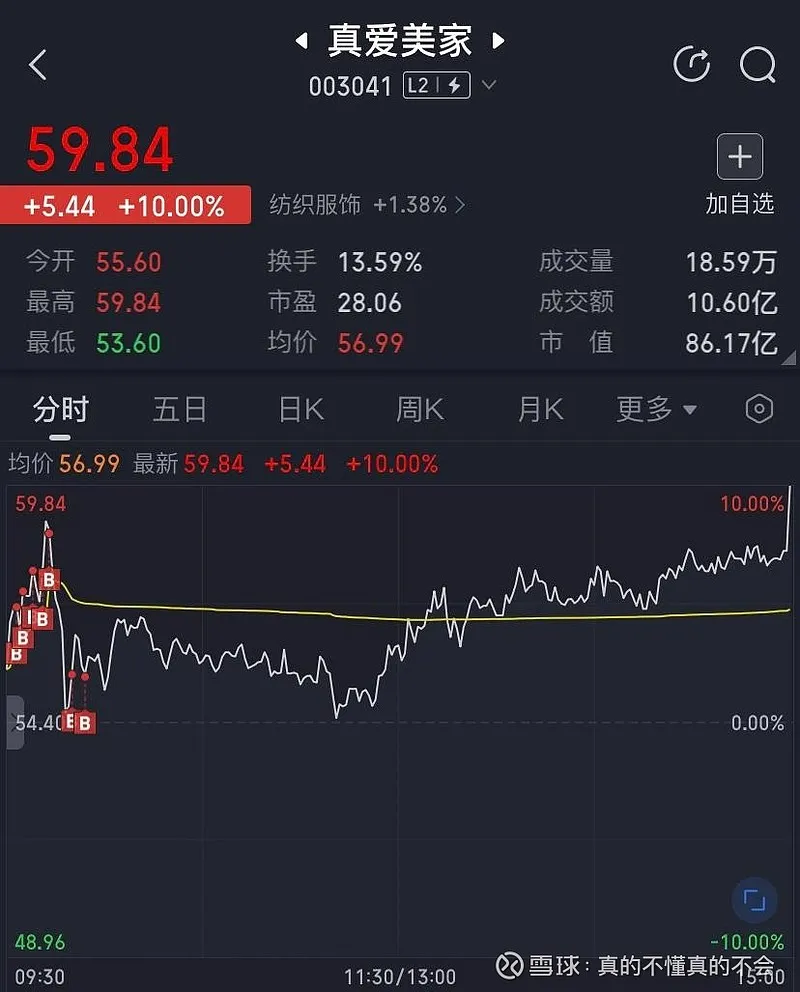Expand the side panel handle on chart
800x992 pixels.
(14, 721)
